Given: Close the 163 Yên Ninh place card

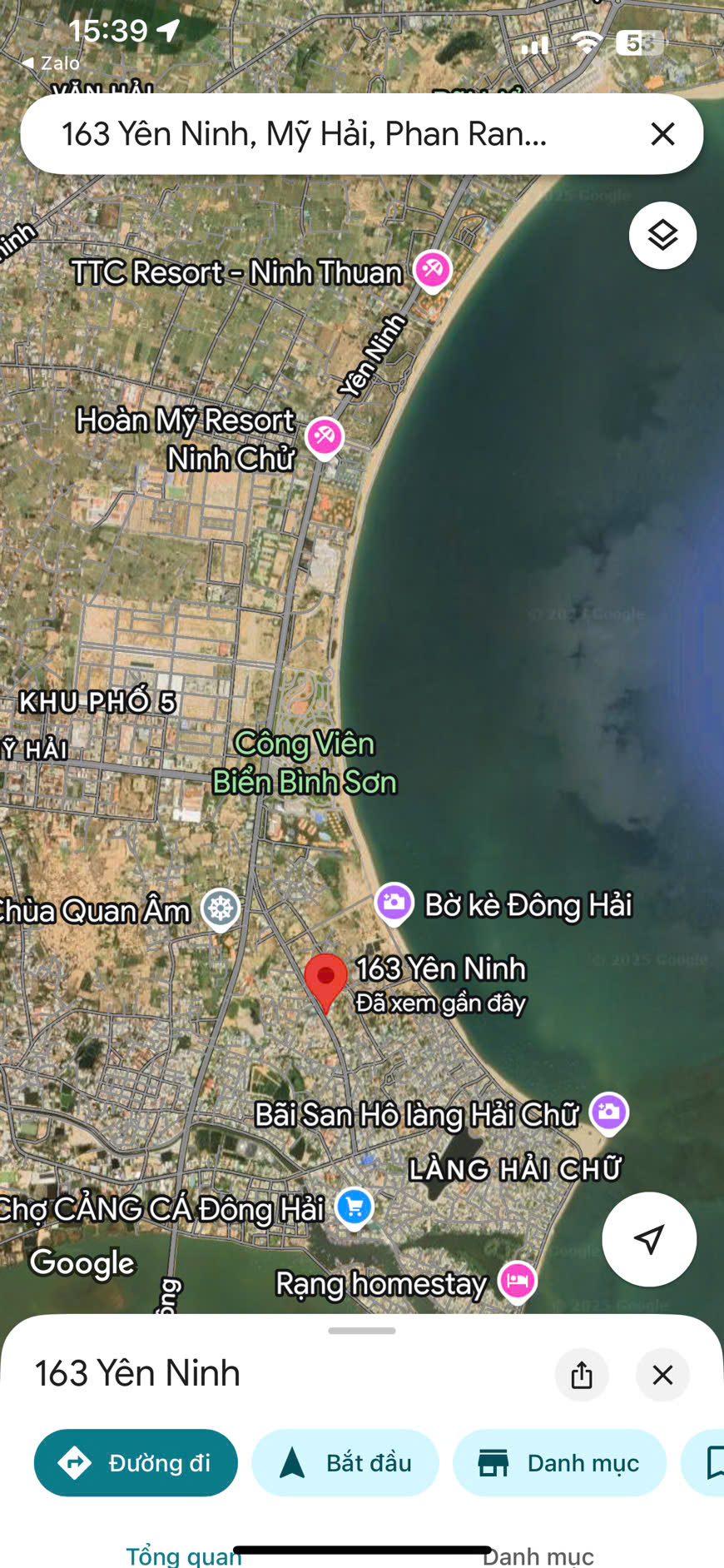Looking at the screenshot, I should tap(662, 1375).
